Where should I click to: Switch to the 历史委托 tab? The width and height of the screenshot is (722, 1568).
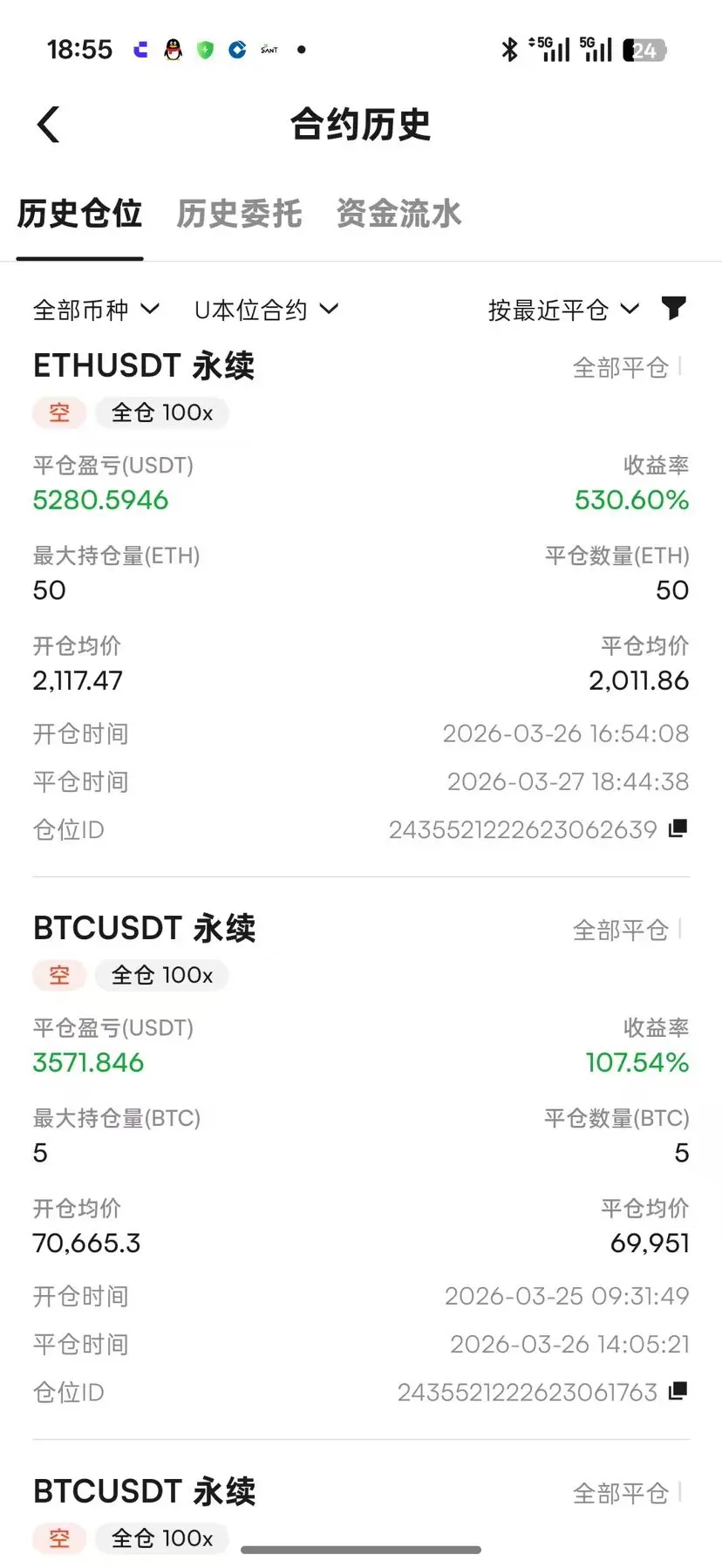tap(239, 214)
